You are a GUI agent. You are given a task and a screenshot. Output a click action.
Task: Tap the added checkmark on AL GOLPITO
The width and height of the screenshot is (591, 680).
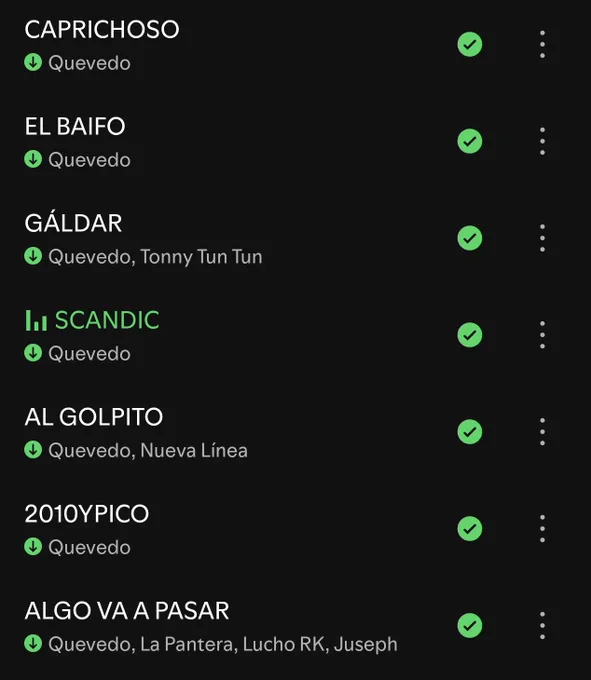click(470, 432)
